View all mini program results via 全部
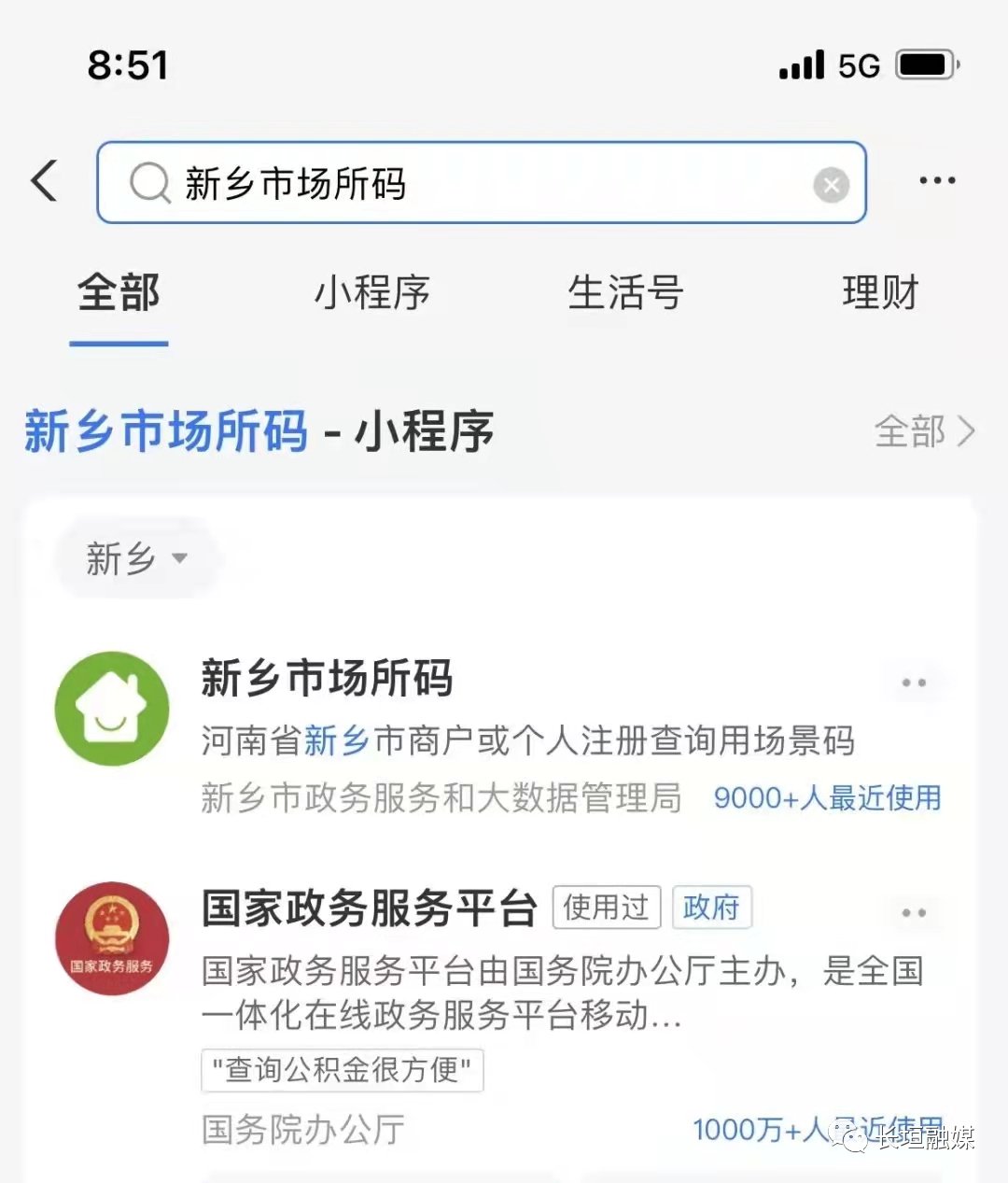 [924, 431]
